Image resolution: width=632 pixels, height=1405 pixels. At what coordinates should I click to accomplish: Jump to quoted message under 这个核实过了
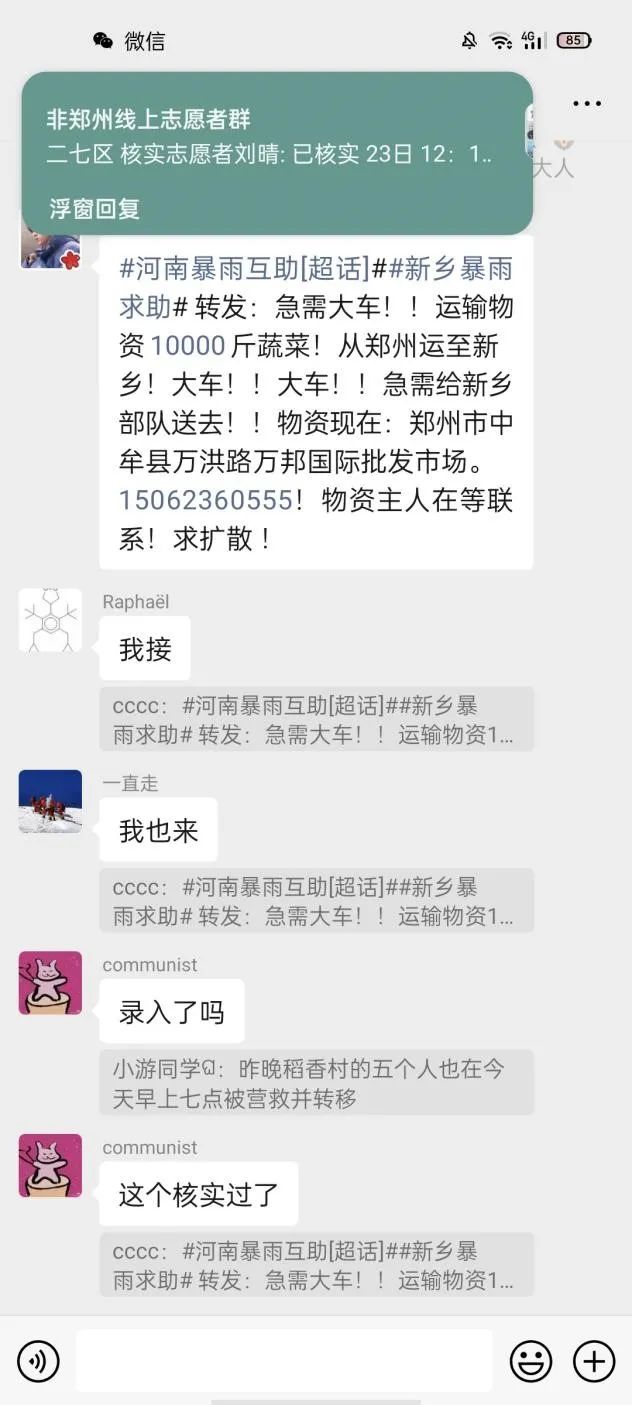(x=316, y=1265)
